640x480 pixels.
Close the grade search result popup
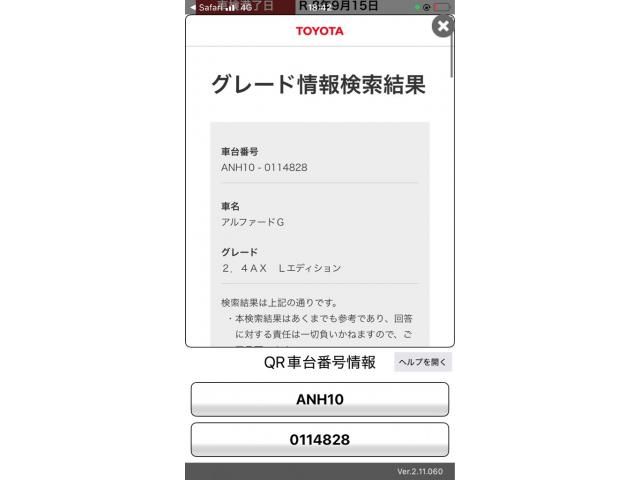[443, 26]
